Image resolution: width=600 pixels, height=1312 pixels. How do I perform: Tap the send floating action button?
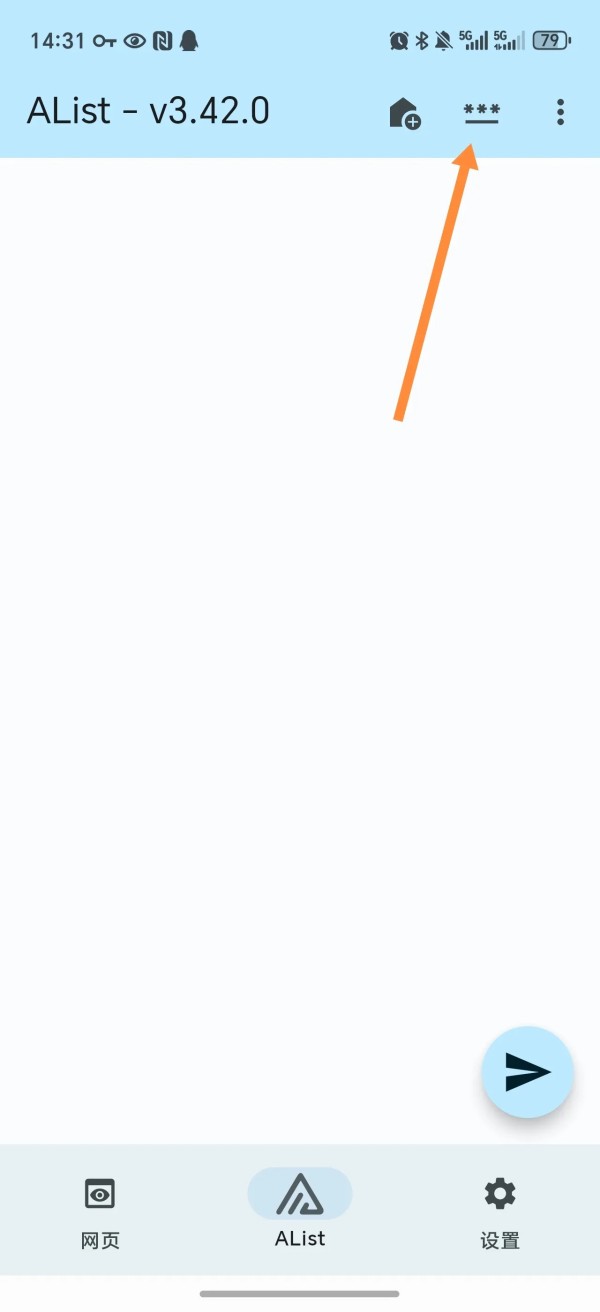[527, 1071]
